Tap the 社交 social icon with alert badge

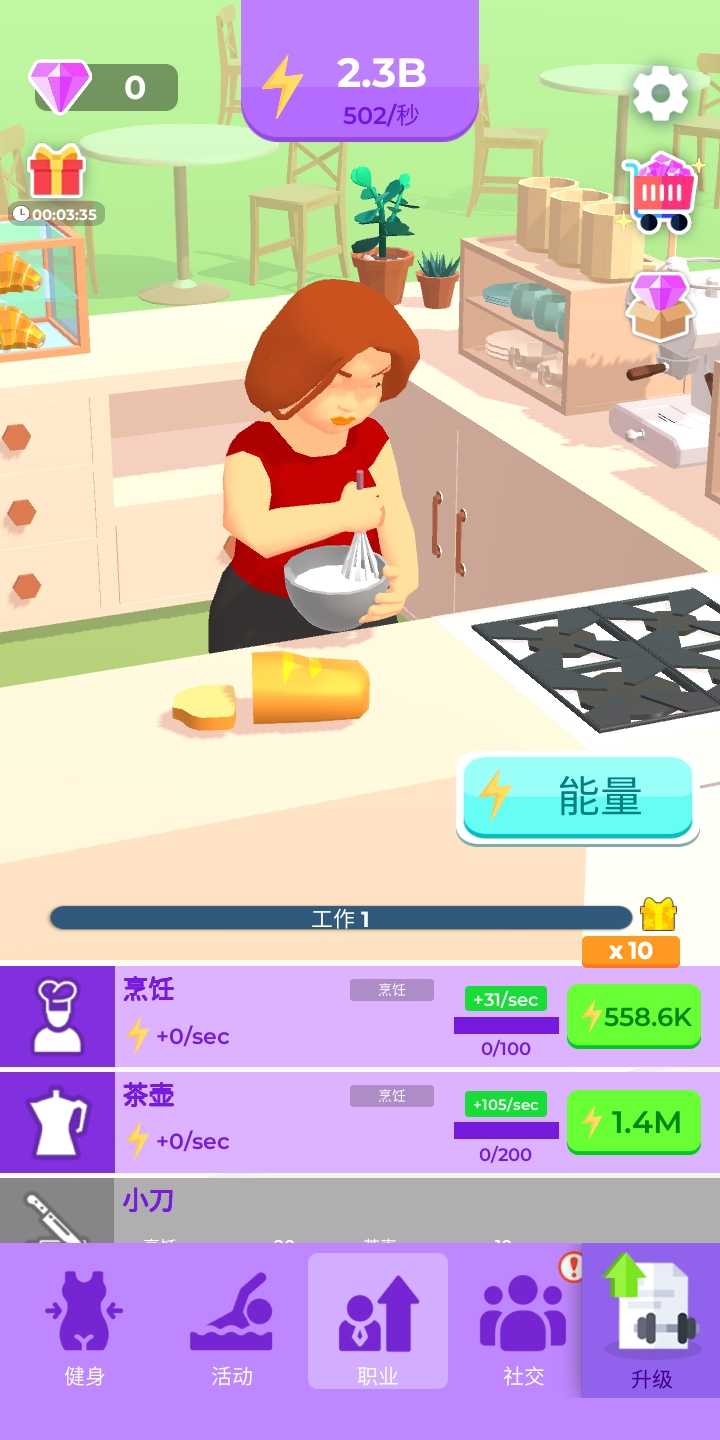tap(520, 1320)
